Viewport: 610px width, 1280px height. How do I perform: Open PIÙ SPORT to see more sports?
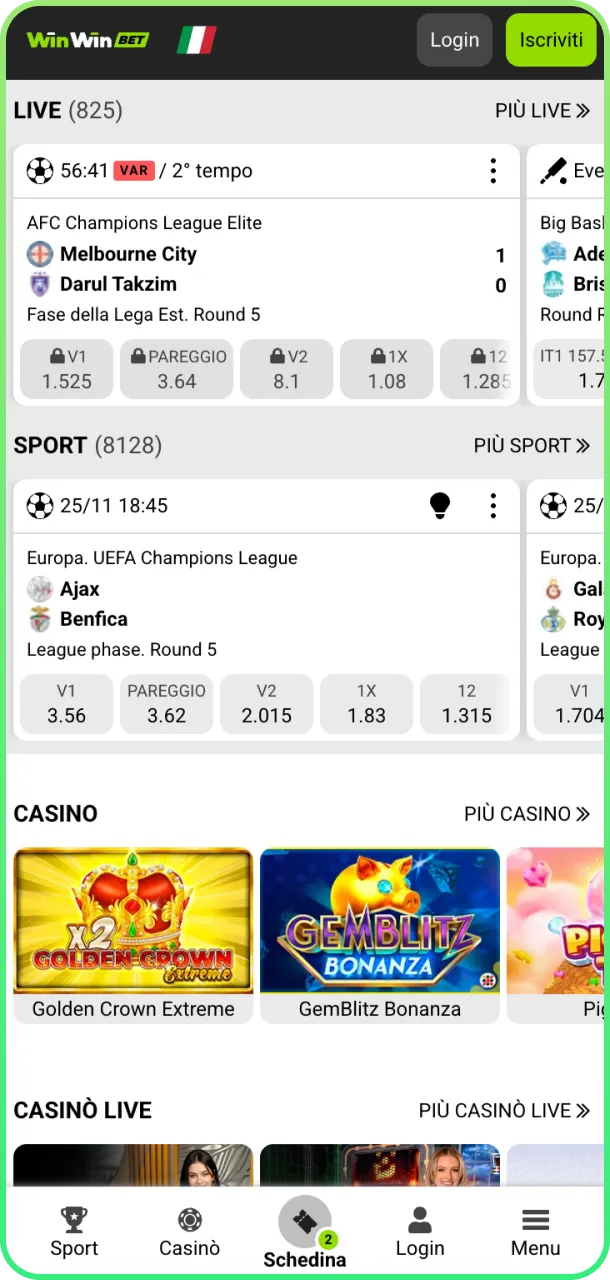click(531, 446)
